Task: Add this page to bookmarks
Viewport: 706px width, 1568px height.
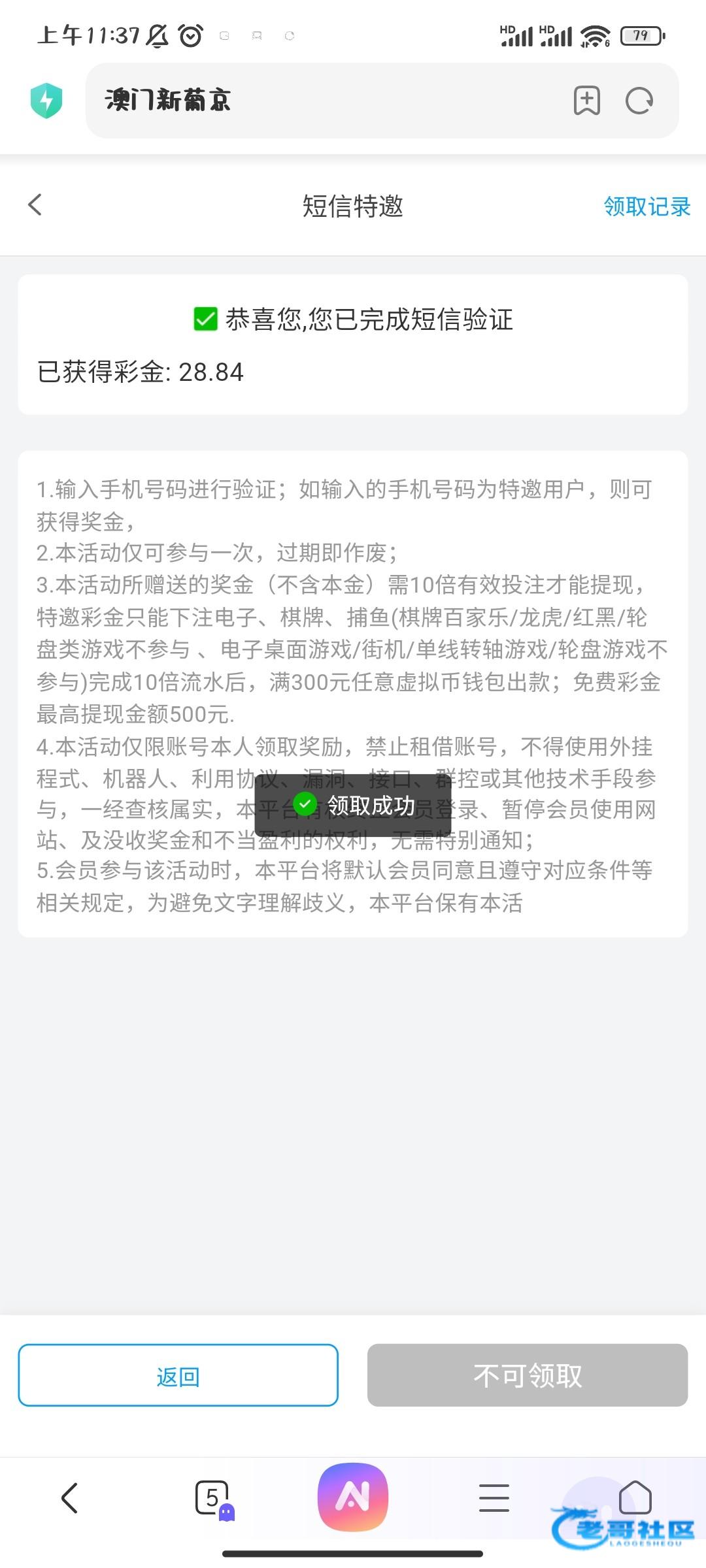Action: tap(586, 101)
